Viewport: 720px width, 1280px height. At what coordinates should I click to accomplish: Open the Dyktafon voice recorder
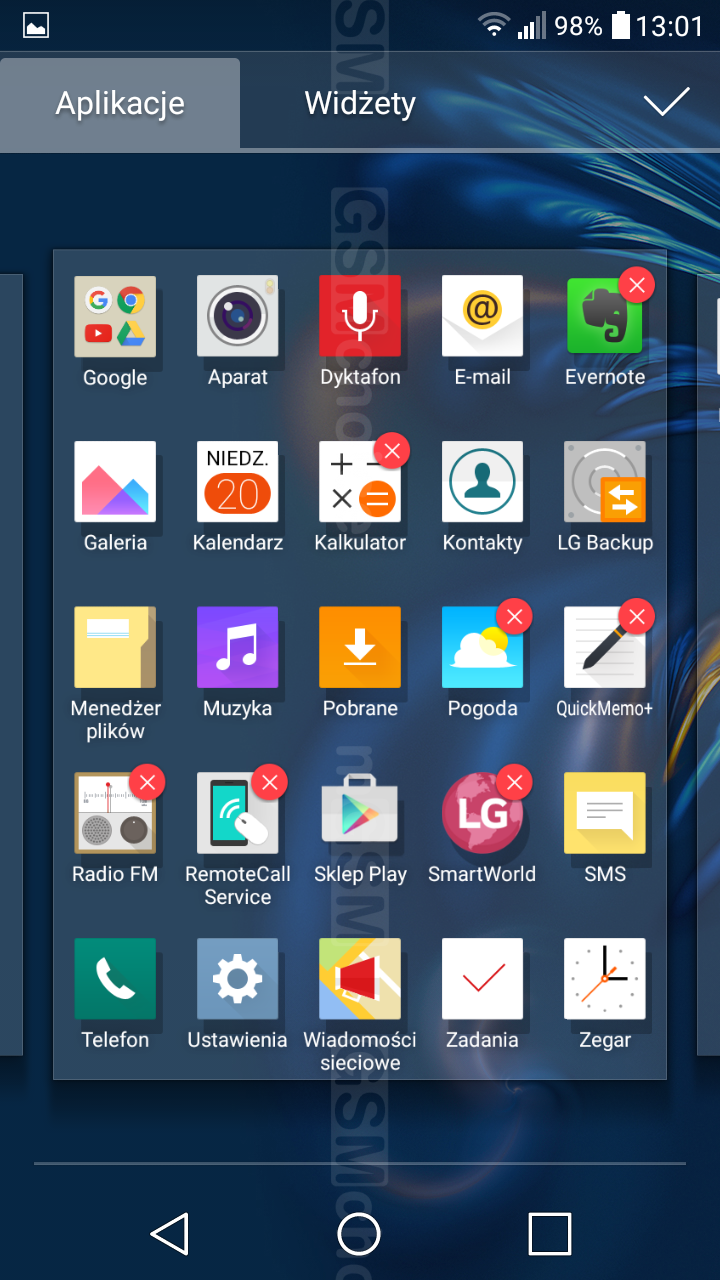(x=360, y=317)
